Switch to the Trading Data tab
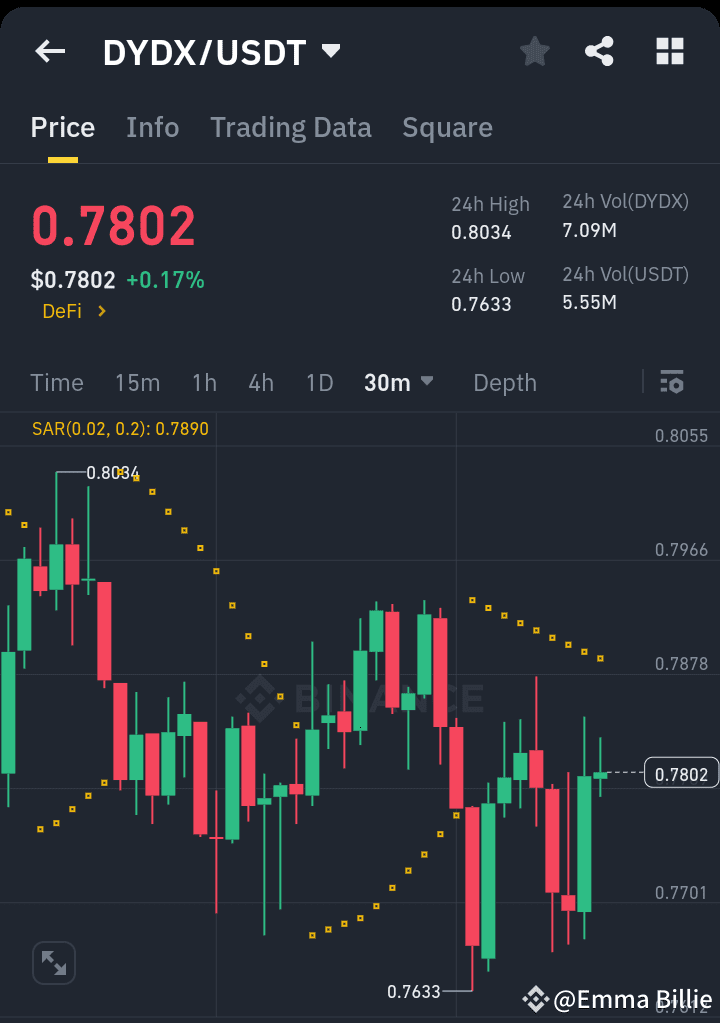This screenshot has height=1023, width=720. coord(290,127)
